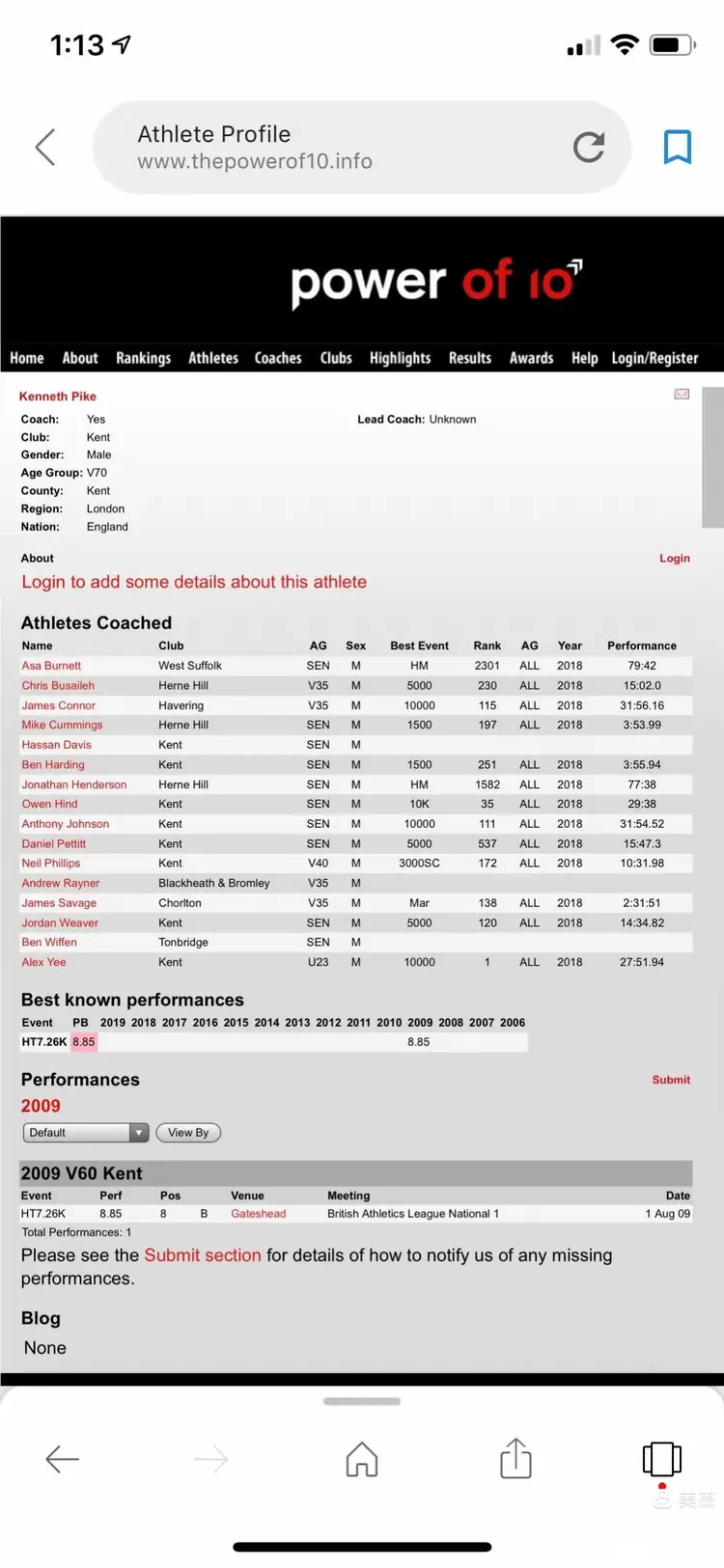The height and width of the screenshot is (1568, 724).
Task: Bookmark this page
Action: pos(677,147)
